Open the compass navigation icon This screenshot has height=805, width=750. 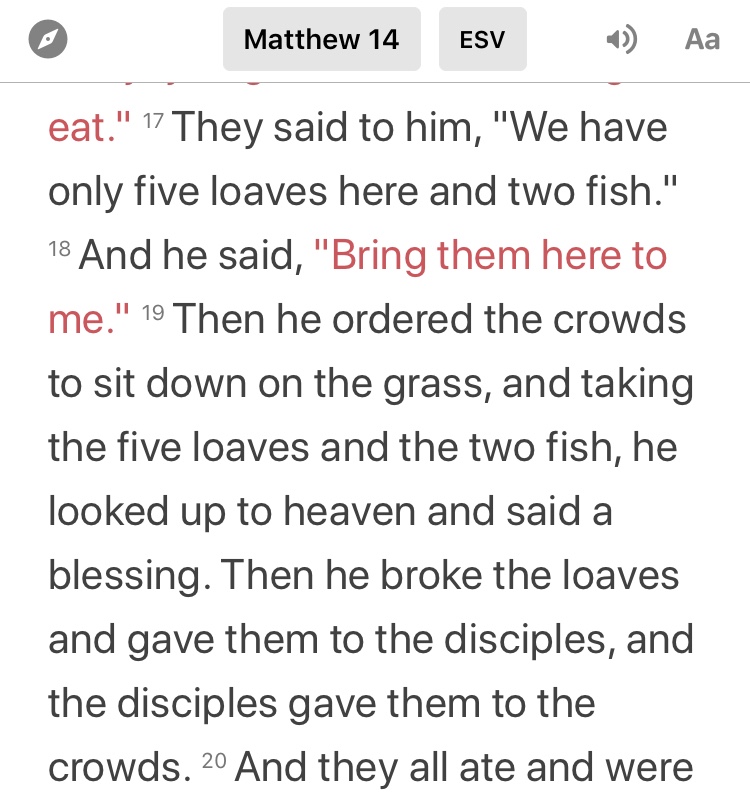tap(48, 40)
